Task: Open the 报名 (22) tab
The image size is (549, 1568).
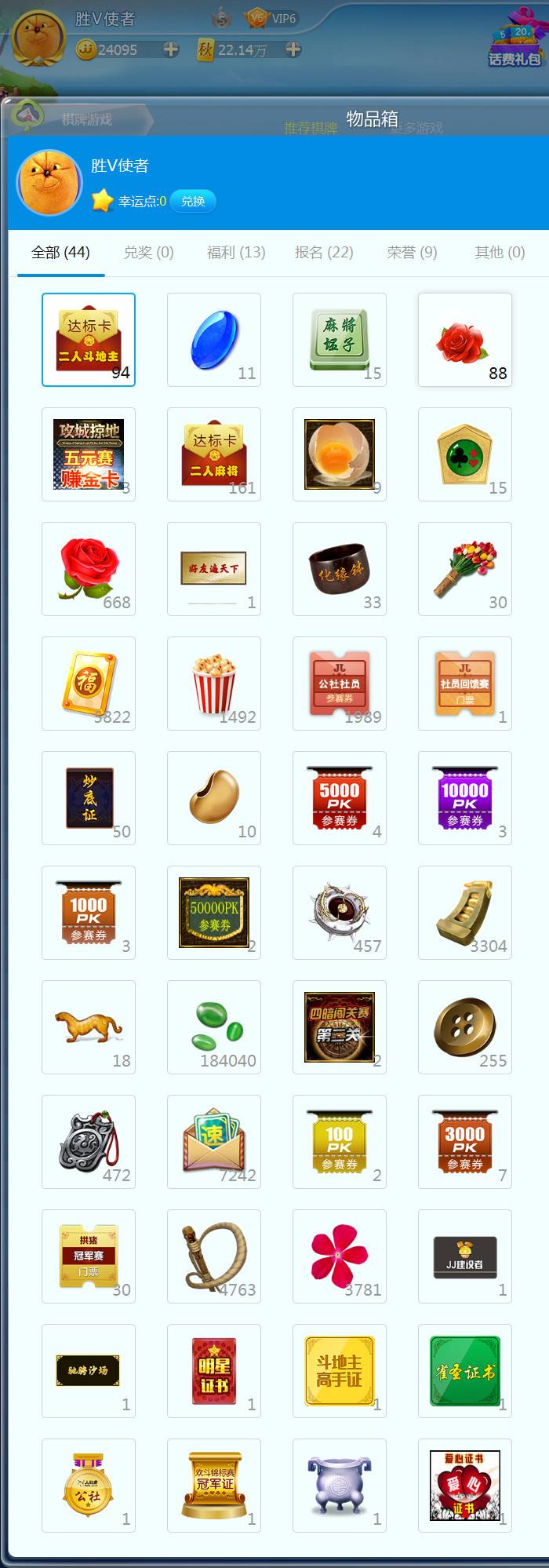Action: tap(324, 252)
